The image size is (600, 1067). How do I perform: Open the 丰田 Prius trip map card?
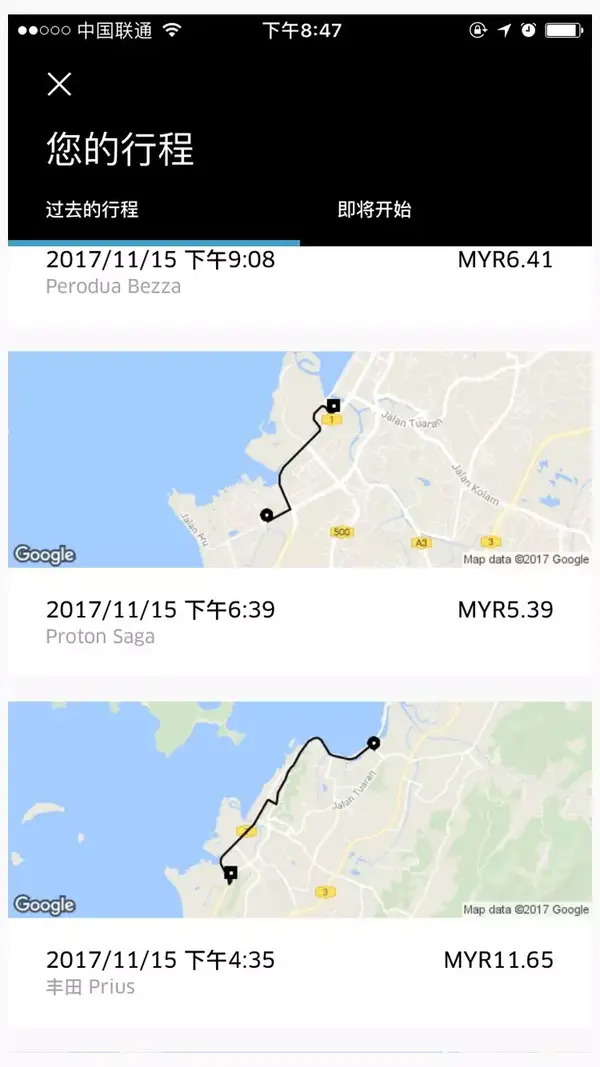click(x=299, y=810)
